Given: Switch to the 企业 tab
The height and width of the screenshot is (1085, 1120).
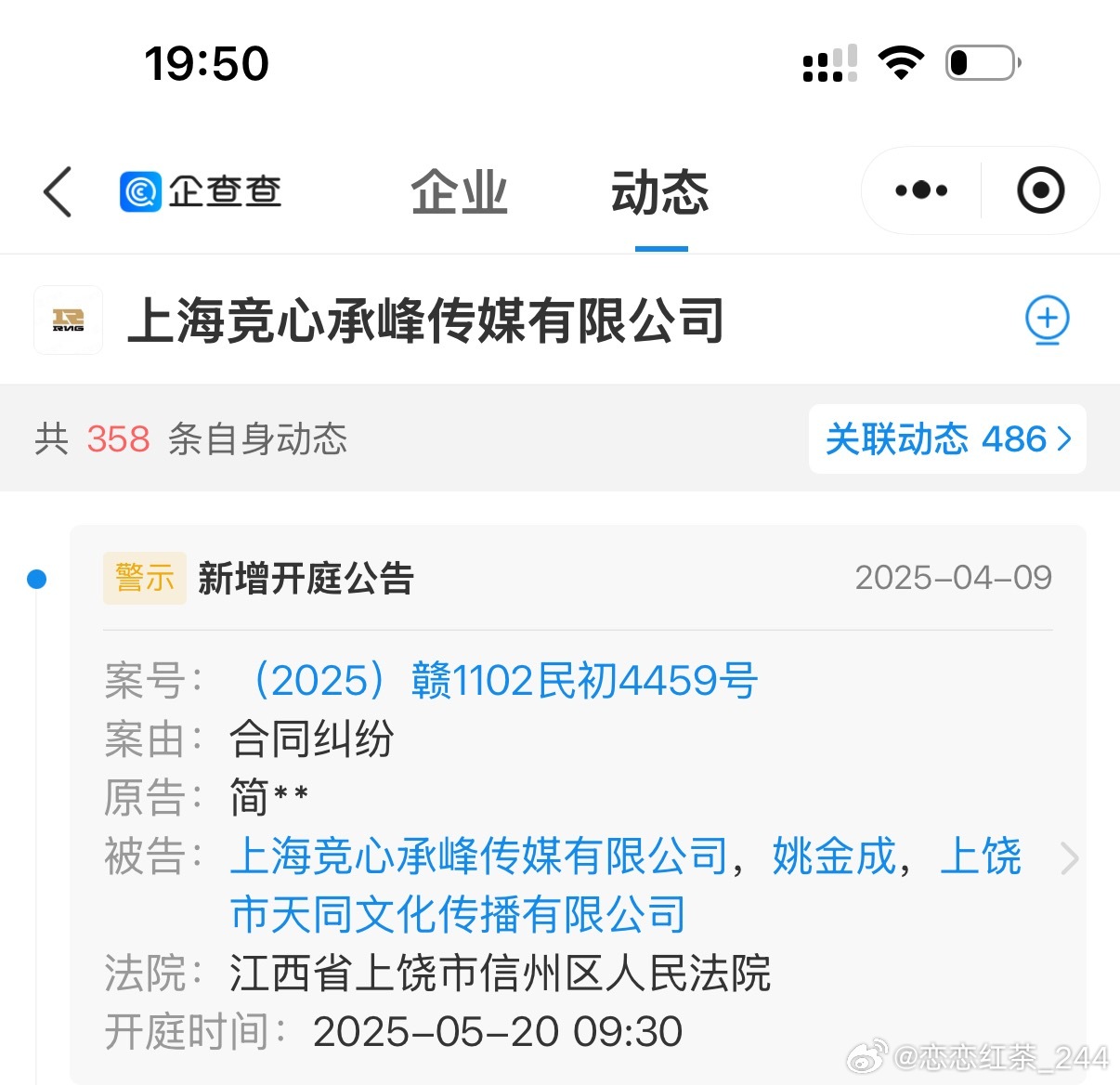Looking at the screenshot, I should pyautogui.click(x=459, y=193).
